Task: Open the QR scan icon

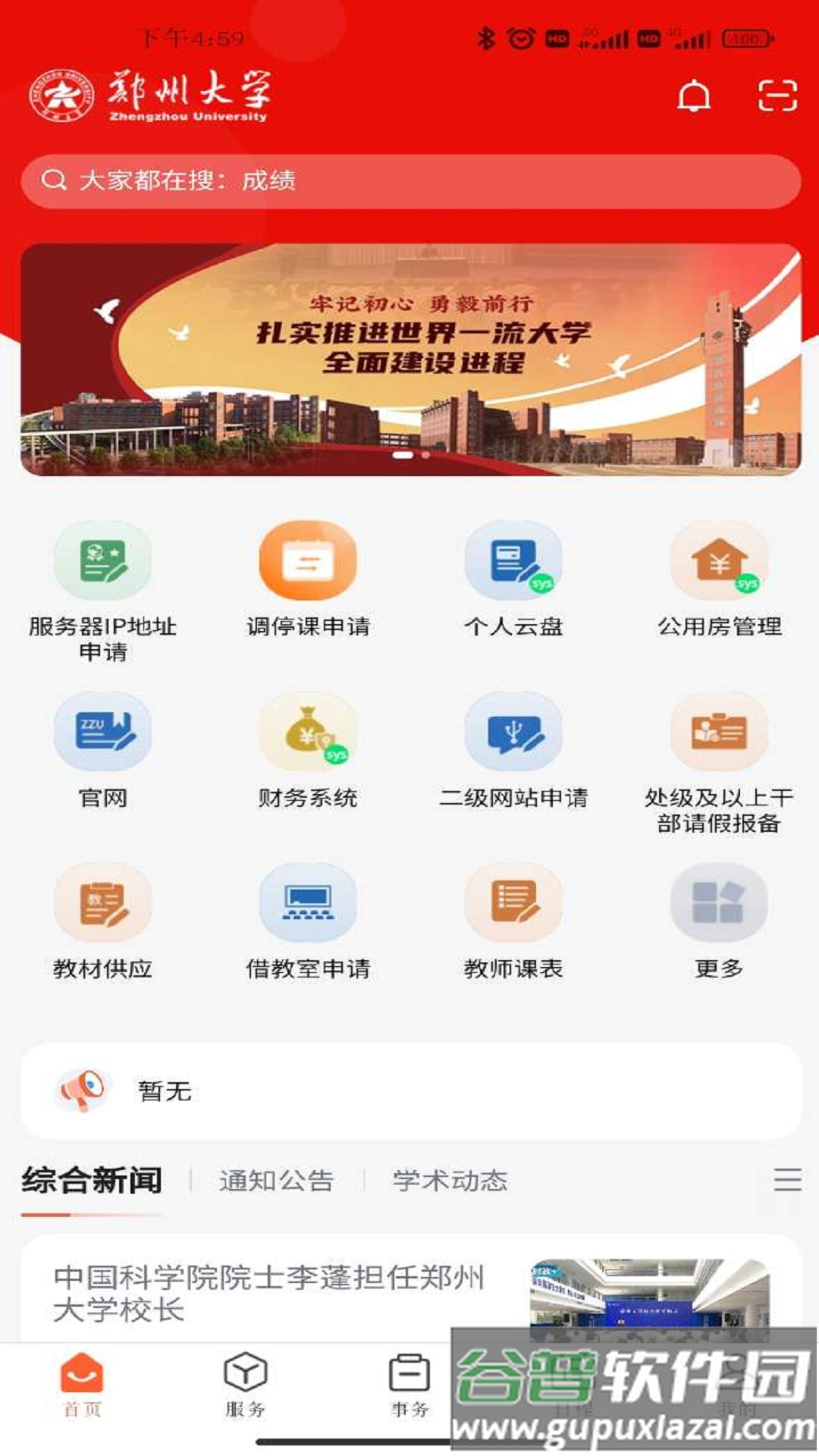Action: 777,96
